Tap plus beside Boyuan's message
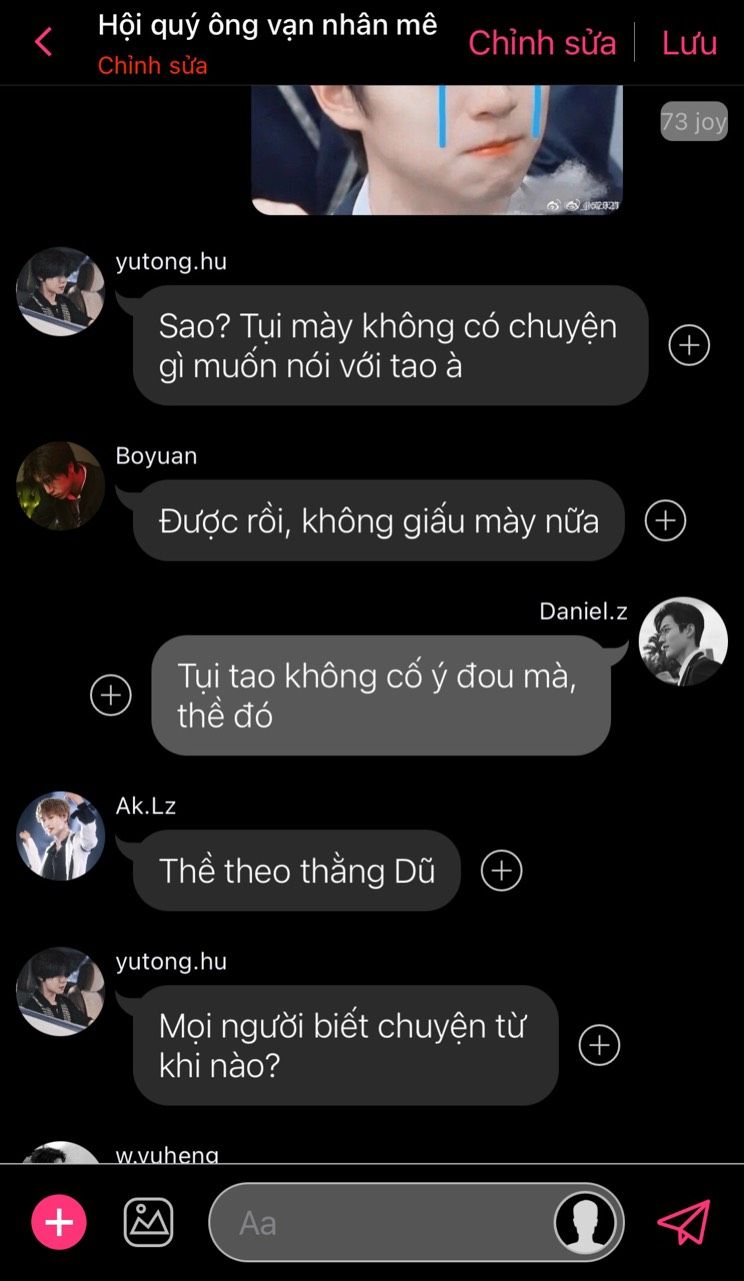The image size is (744, 1281). (665, 520)
